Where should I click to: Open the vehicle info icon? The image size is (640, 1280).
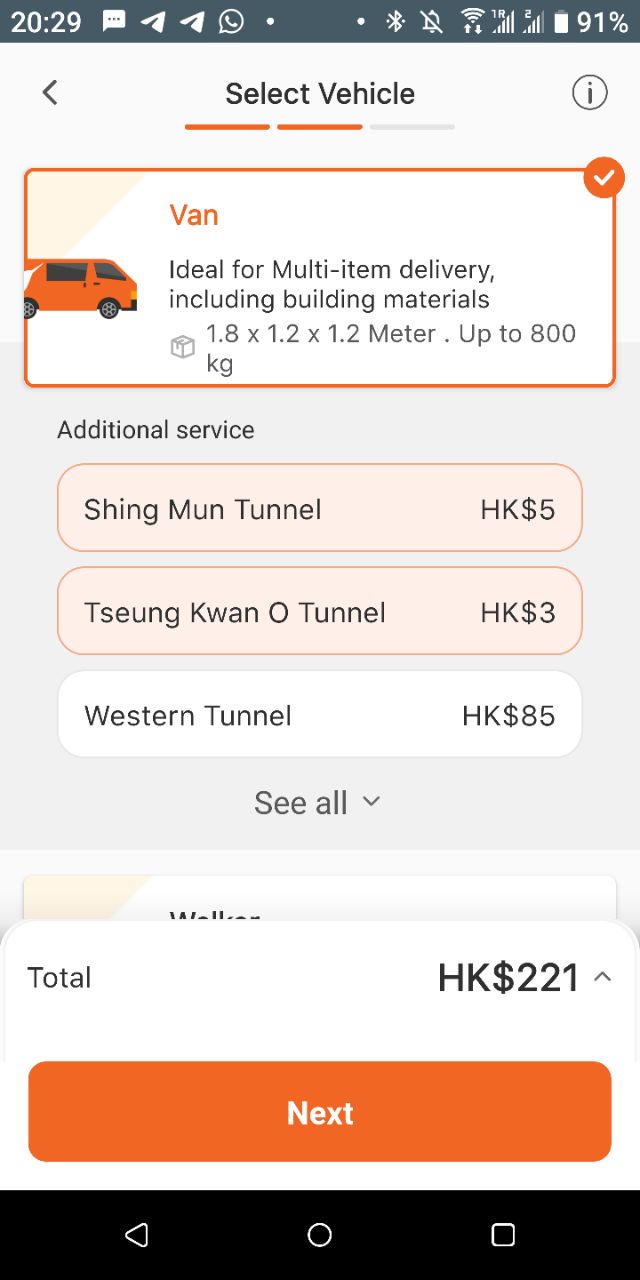click(x=589, y=93)
